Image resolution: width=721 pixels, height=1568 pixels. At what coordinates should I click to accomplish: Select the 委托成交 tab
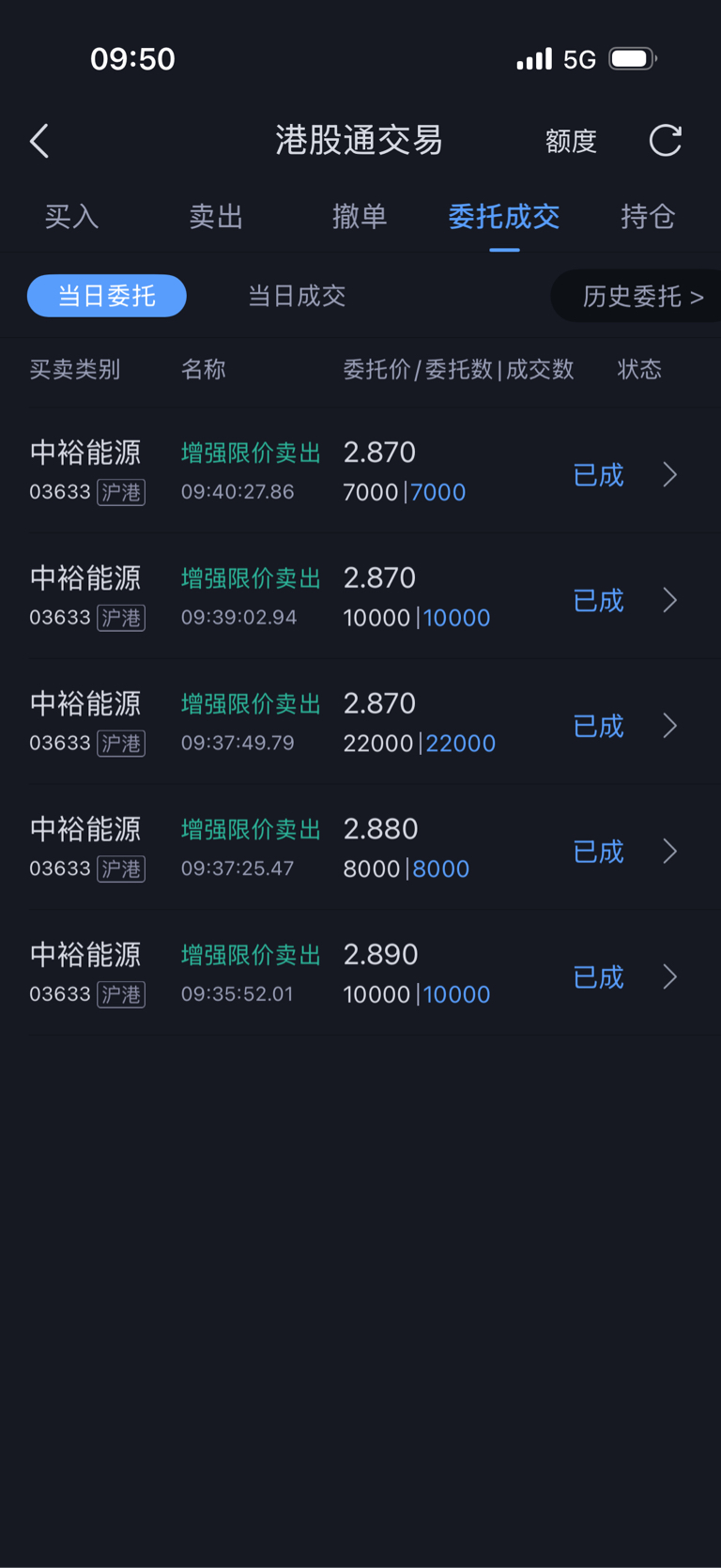click(504, 217)
